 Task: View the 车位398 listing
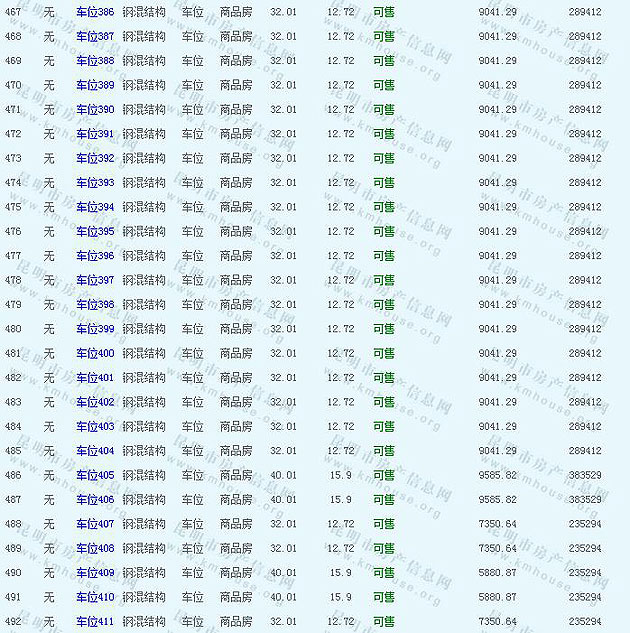(x=95, y=304)
